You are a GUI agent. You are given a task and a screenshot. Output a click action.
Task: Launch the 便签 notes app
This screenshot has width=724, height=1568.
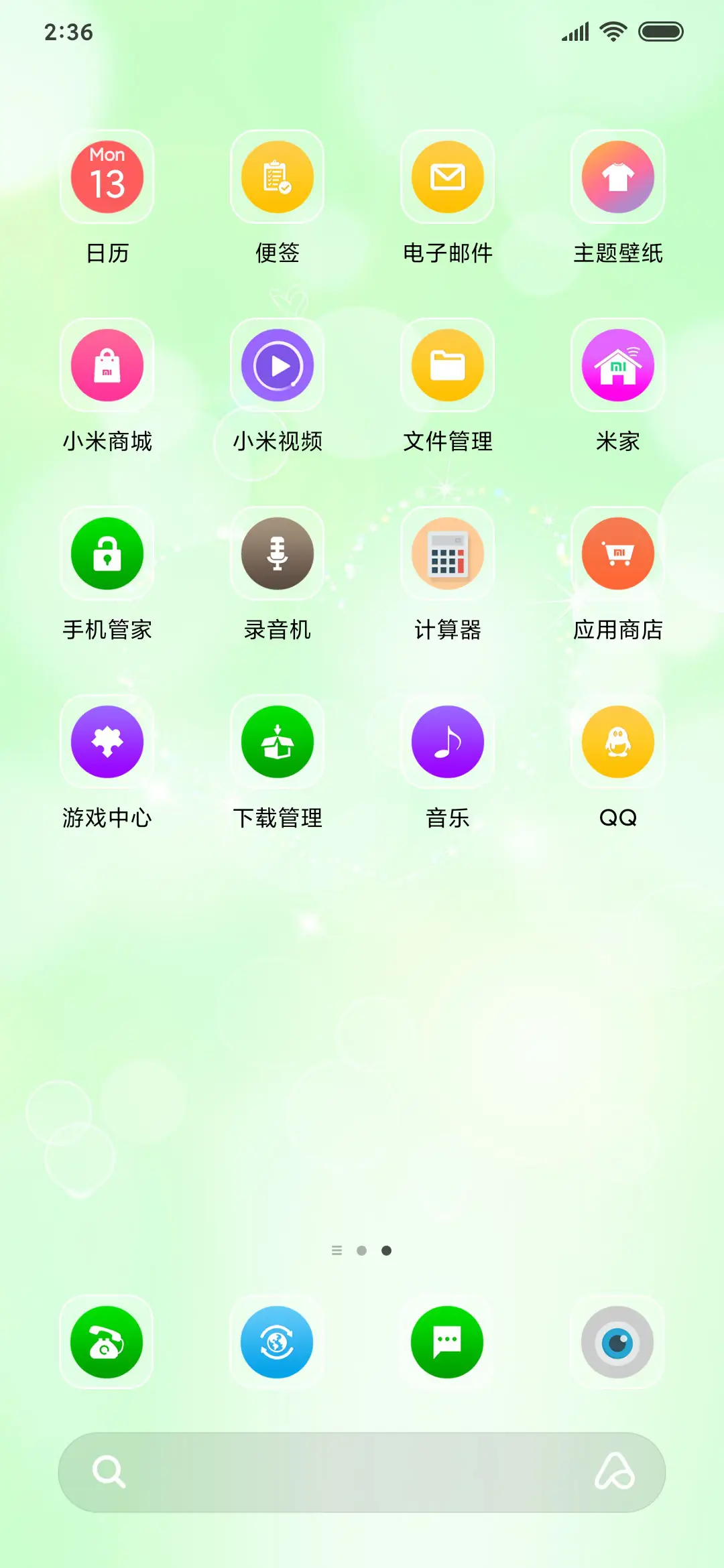coord(277,176)
